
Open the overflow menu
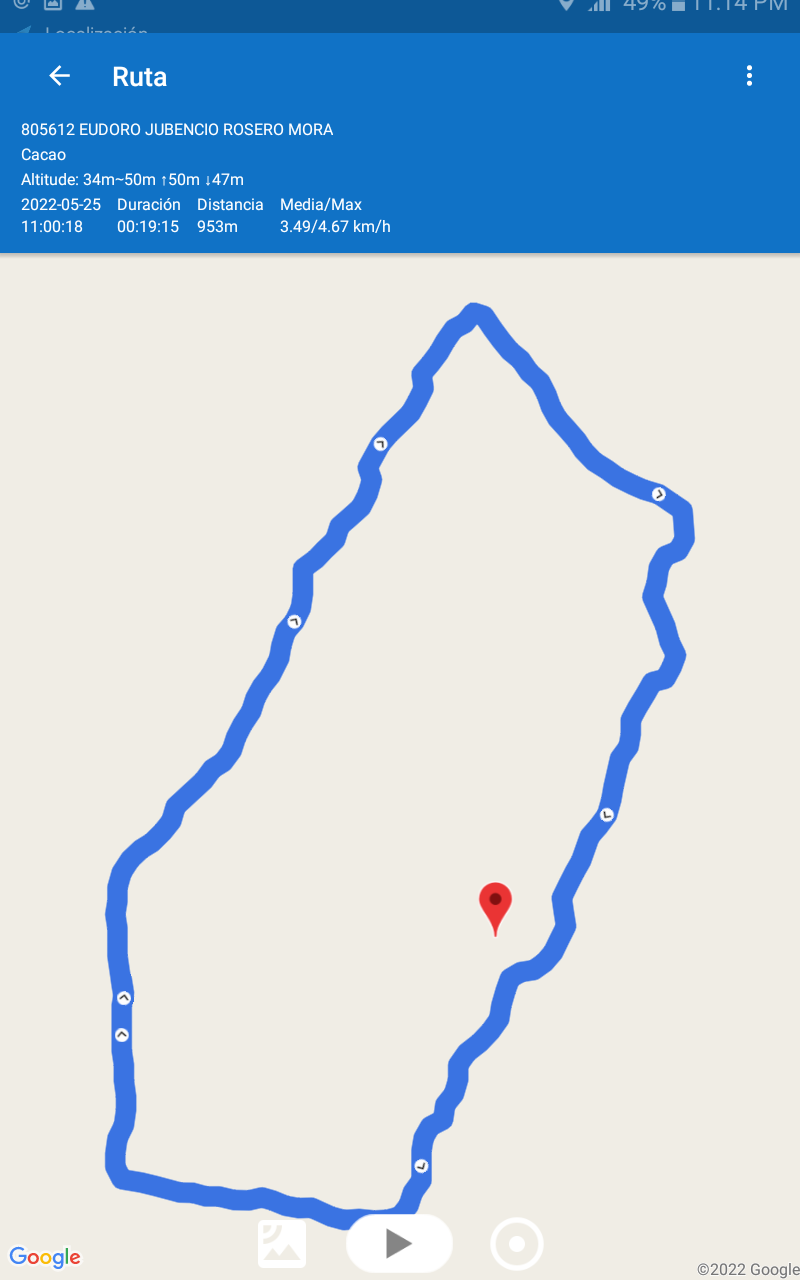(x=749, y=76)
